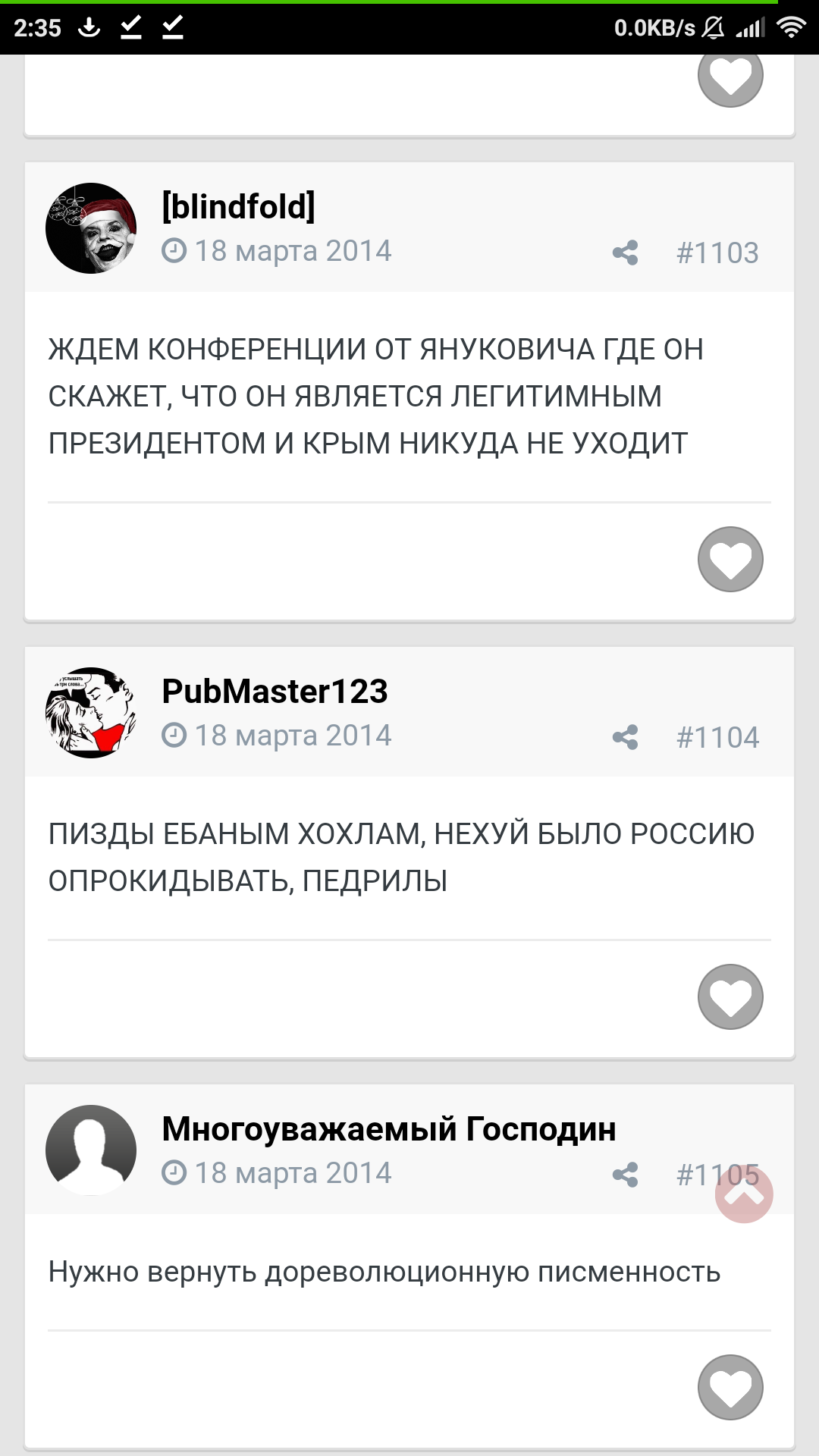Open [blindfold]'s profile name
This screenshot has height=1456, width=819.
(x=238, y=206)
